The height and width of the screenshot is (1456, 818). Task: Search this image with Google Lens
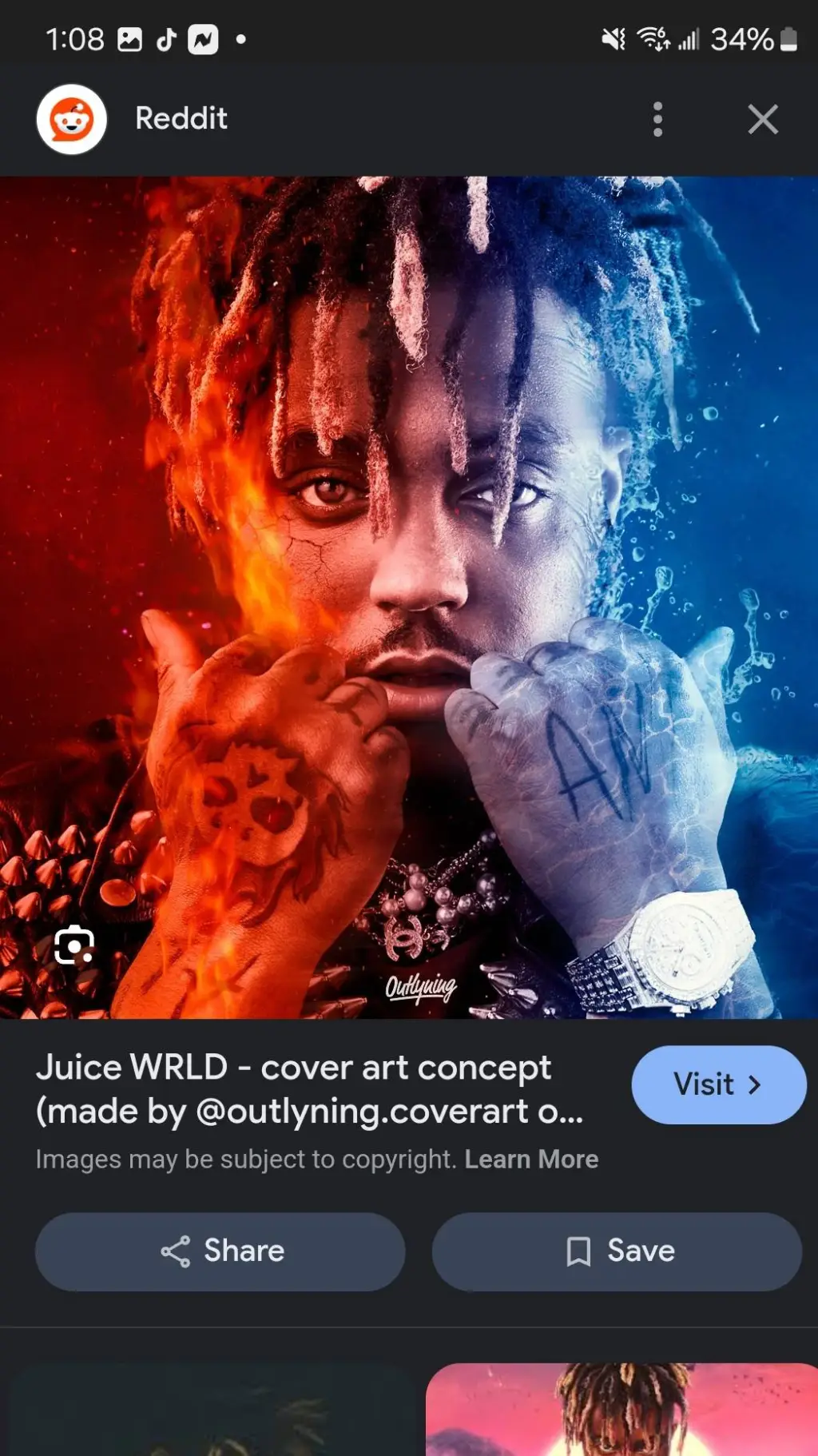click(74, 945)
